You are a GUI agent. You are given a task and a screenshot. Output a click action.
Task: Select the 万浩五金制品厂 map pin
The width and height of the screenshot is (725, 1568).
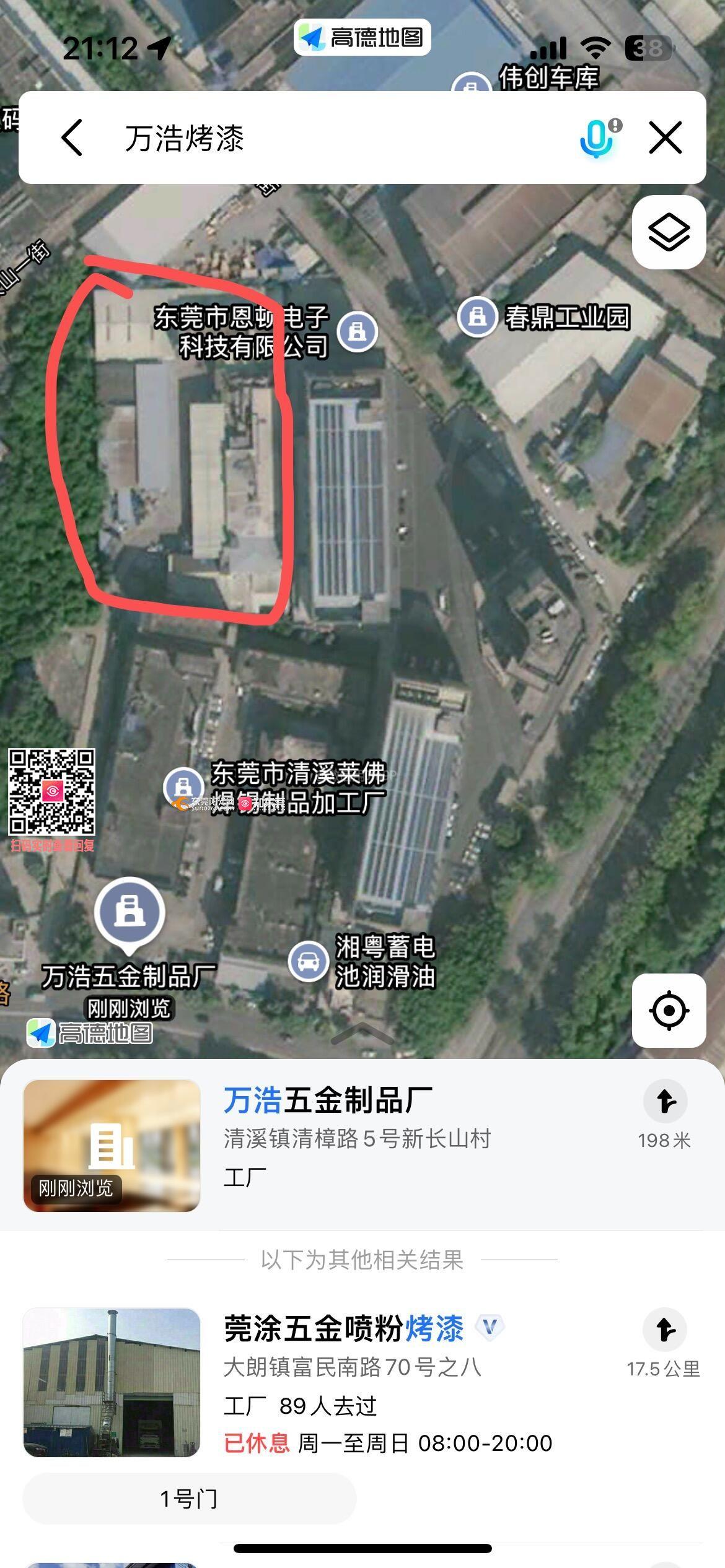tap(130, 913)
